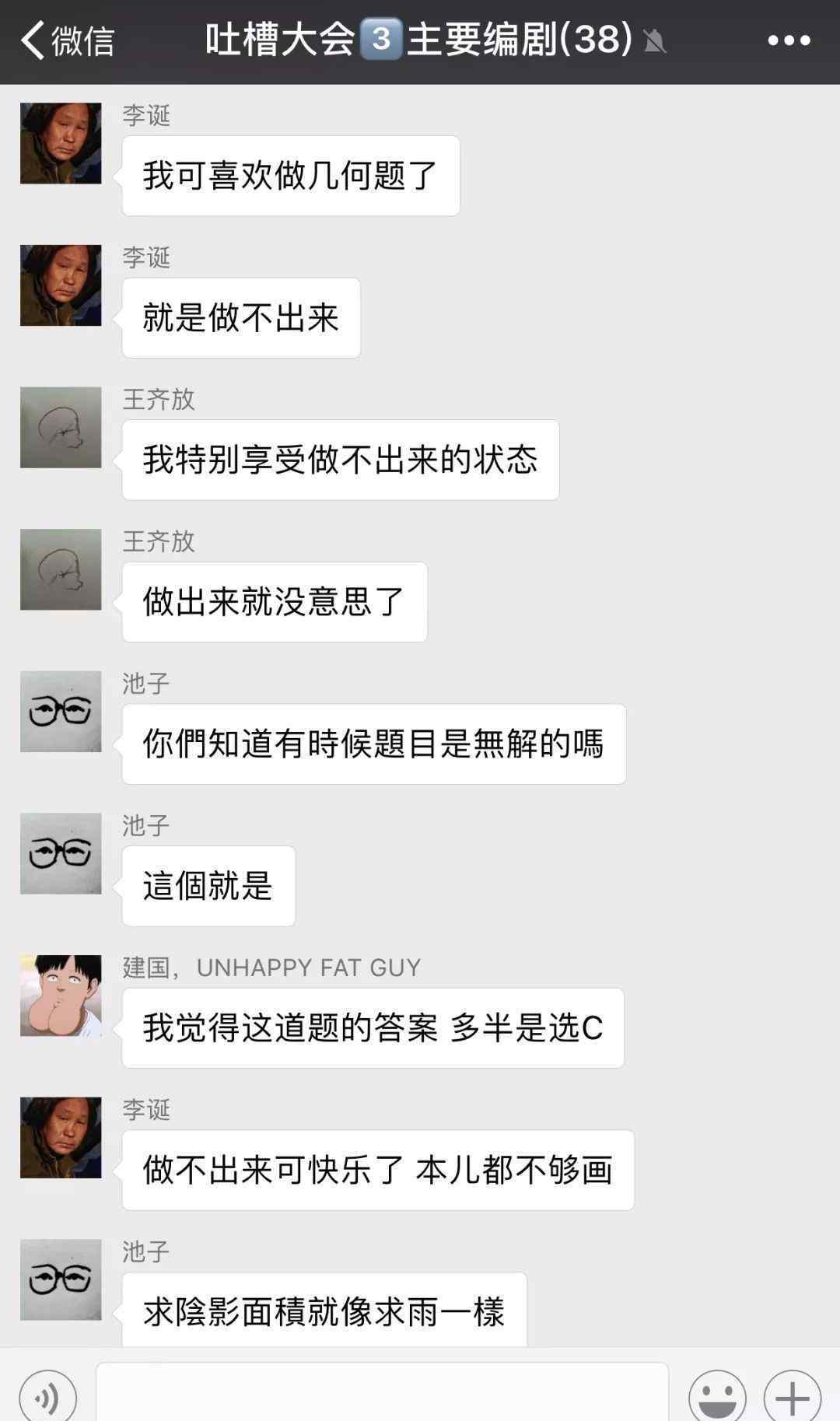
Task: Open 李诞's avatar beside 我可喜欢做几何题了
Action: (x=61, y=143)
